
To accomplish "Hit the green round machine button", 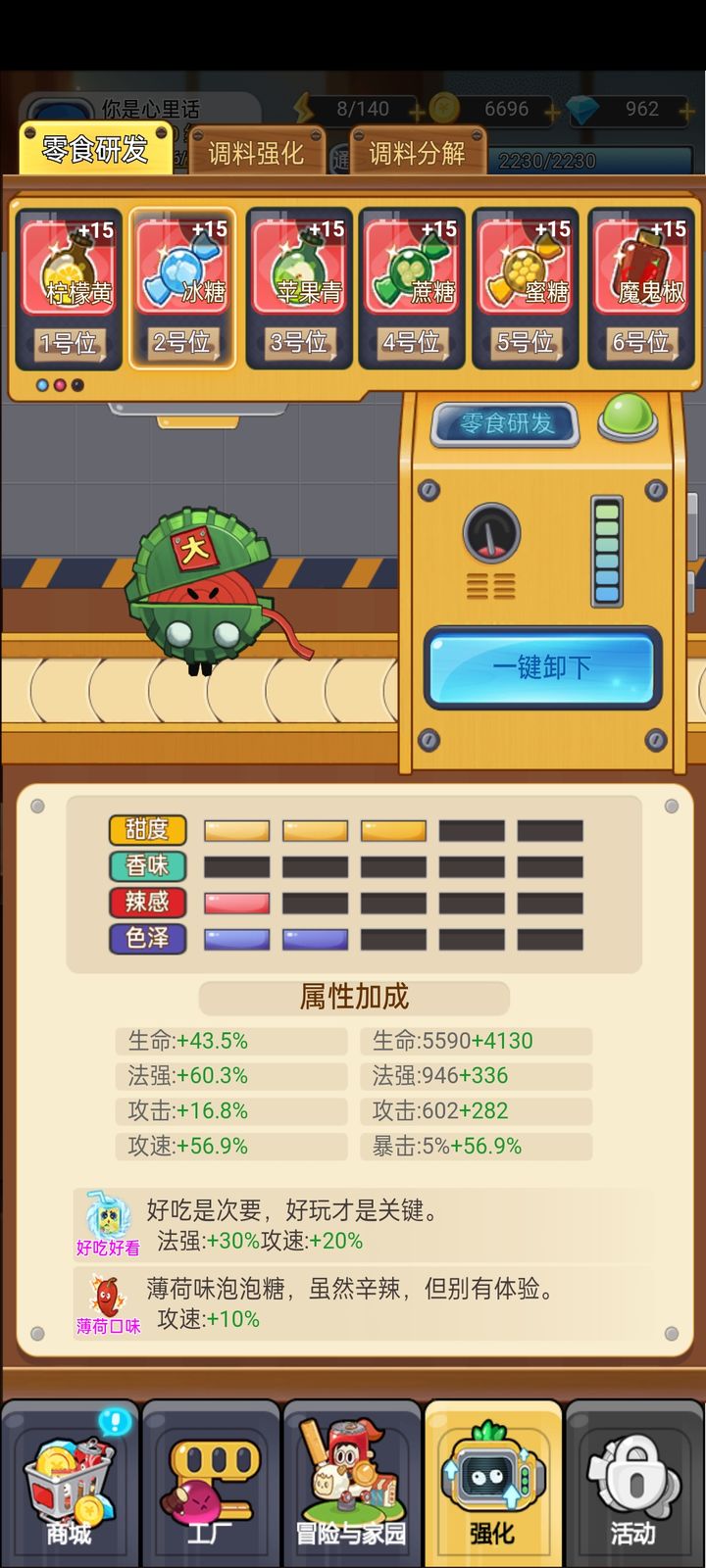I will (x=629, y=416).
